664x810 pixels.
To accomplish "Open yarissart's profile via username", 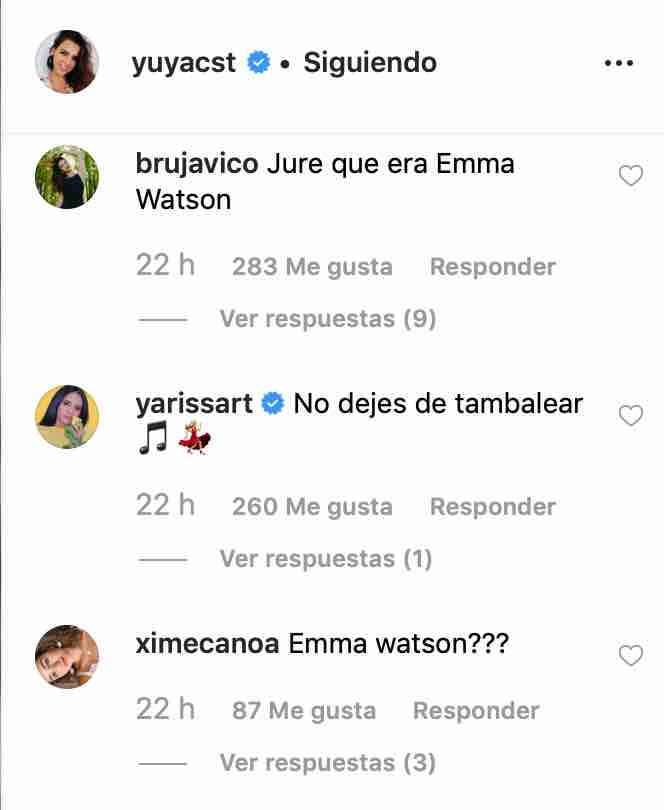I will tap(194, 403).
